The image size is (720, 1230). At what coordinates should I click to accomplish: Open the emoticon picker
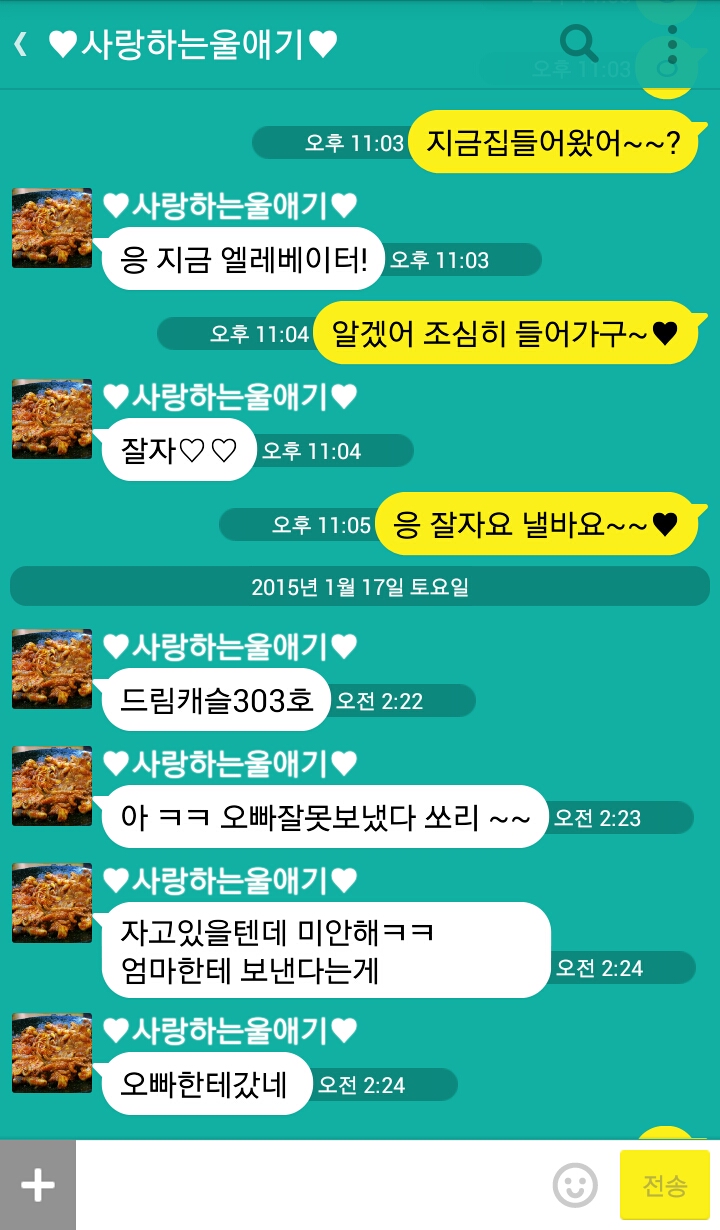click(x=575, y=1186)
